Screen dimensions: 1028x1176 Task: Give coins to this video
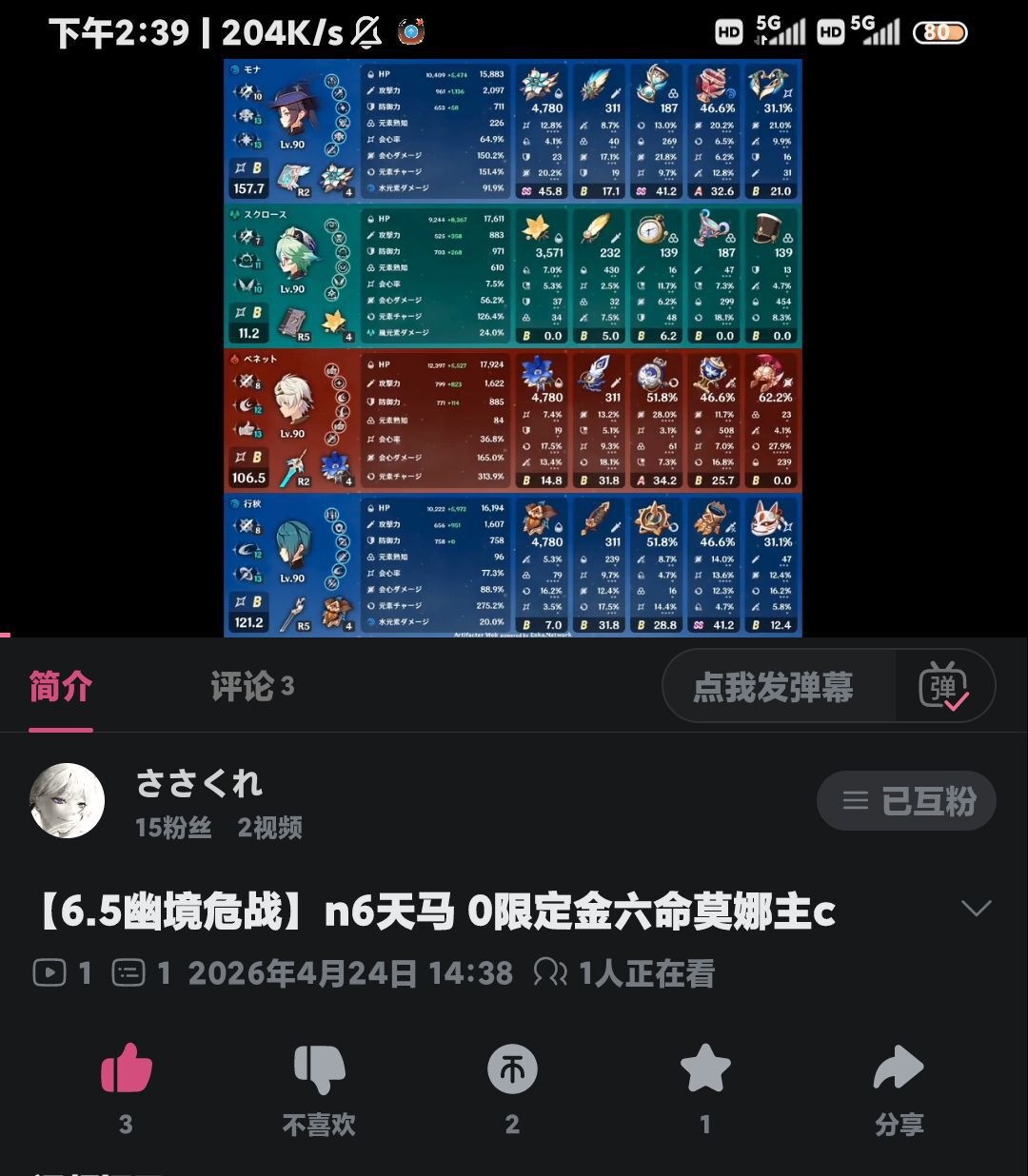(x=512, y=1069)
